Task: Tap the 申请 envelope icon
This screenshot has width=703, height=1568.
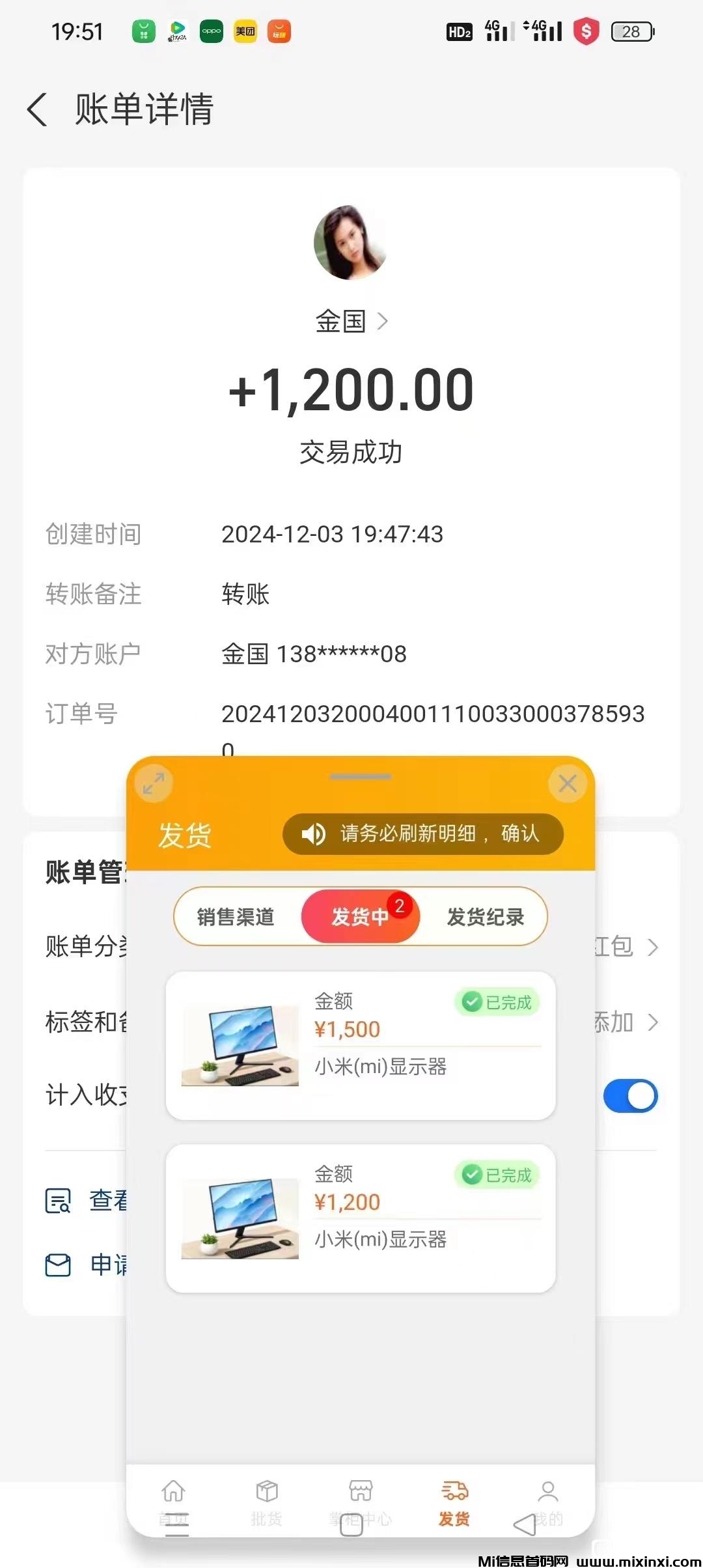Action: coord(57,1264)
